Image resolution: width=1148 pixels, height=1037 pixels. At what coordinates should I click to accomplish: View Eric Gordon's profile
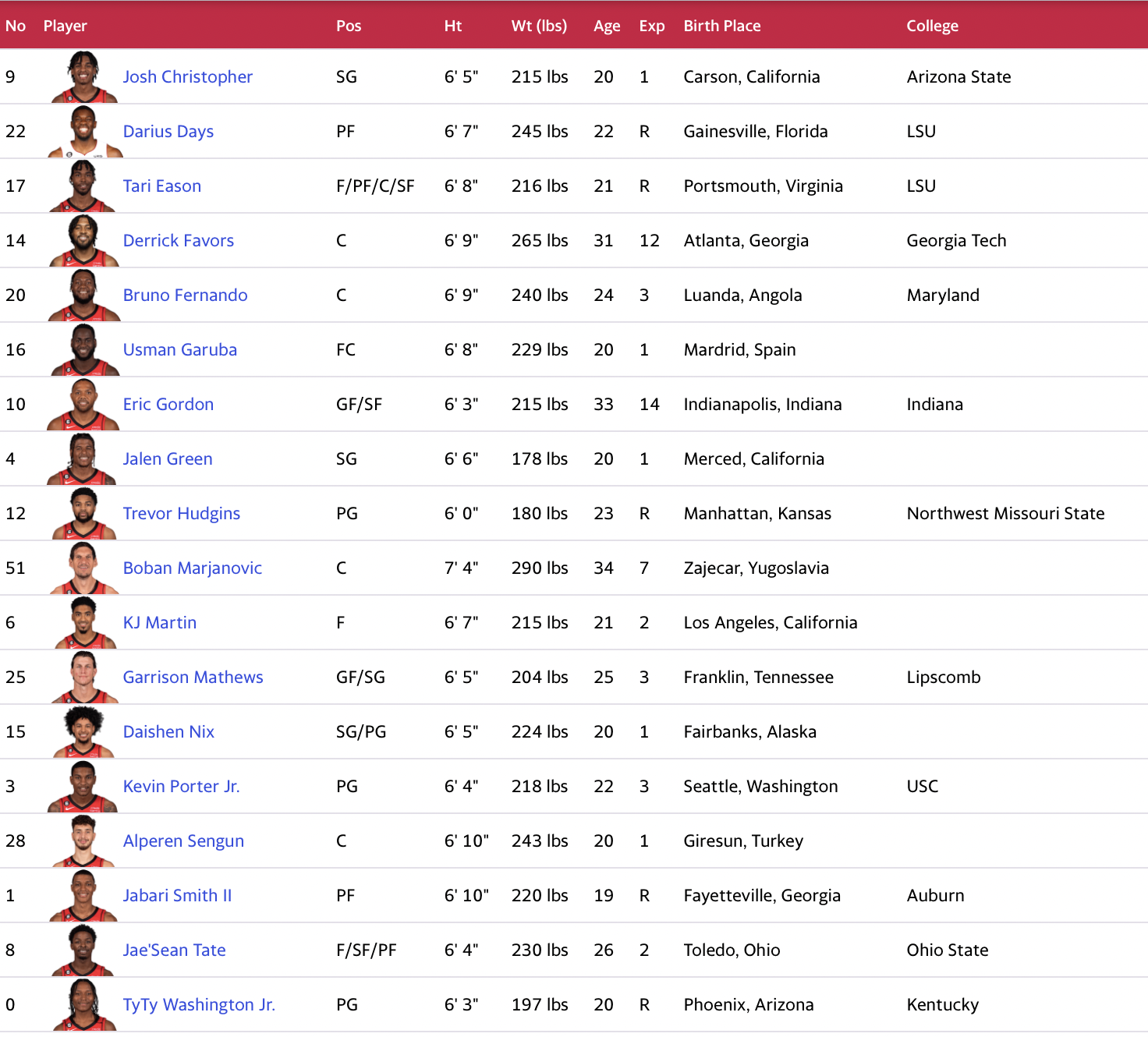168,404
